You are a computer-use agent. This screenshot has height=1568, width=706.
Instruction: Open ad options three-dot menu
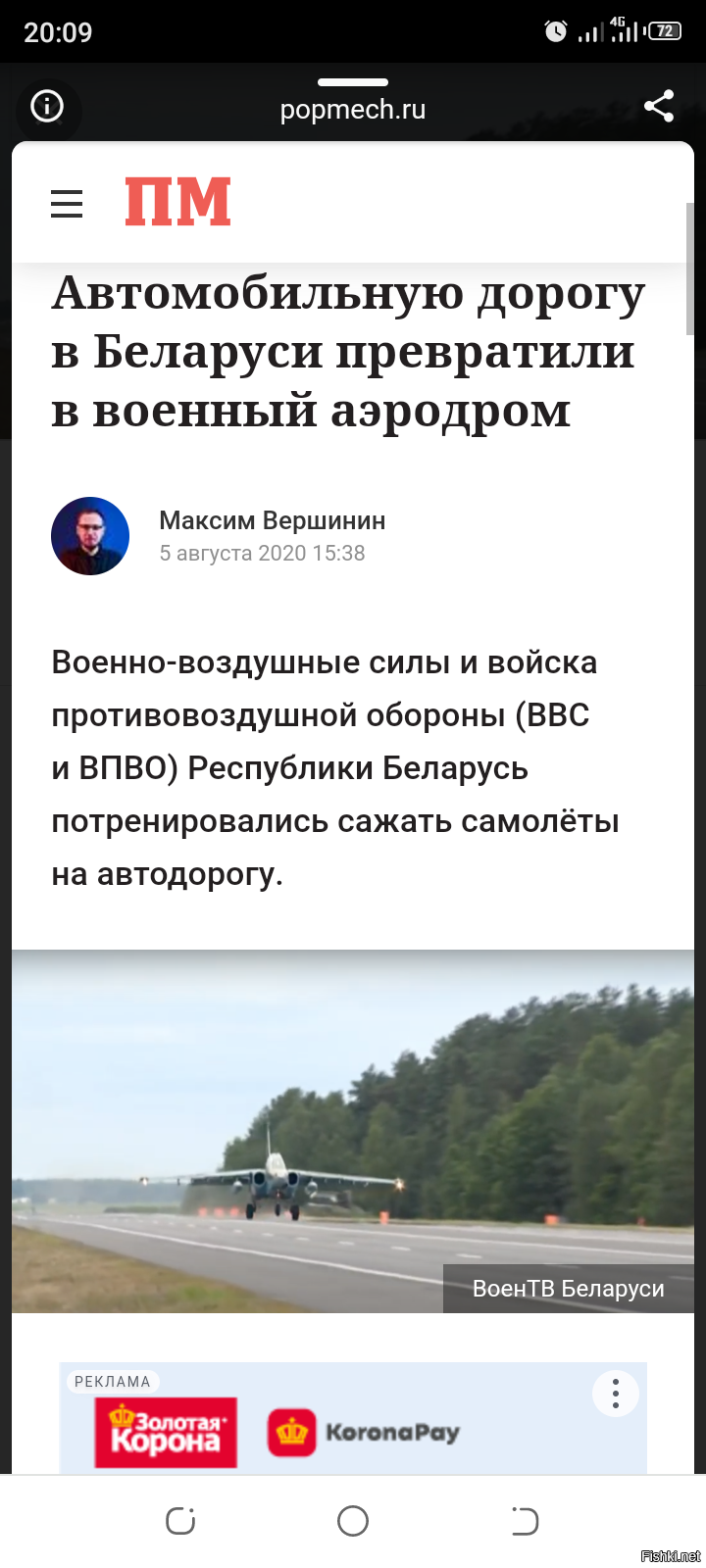[616, 1393]
